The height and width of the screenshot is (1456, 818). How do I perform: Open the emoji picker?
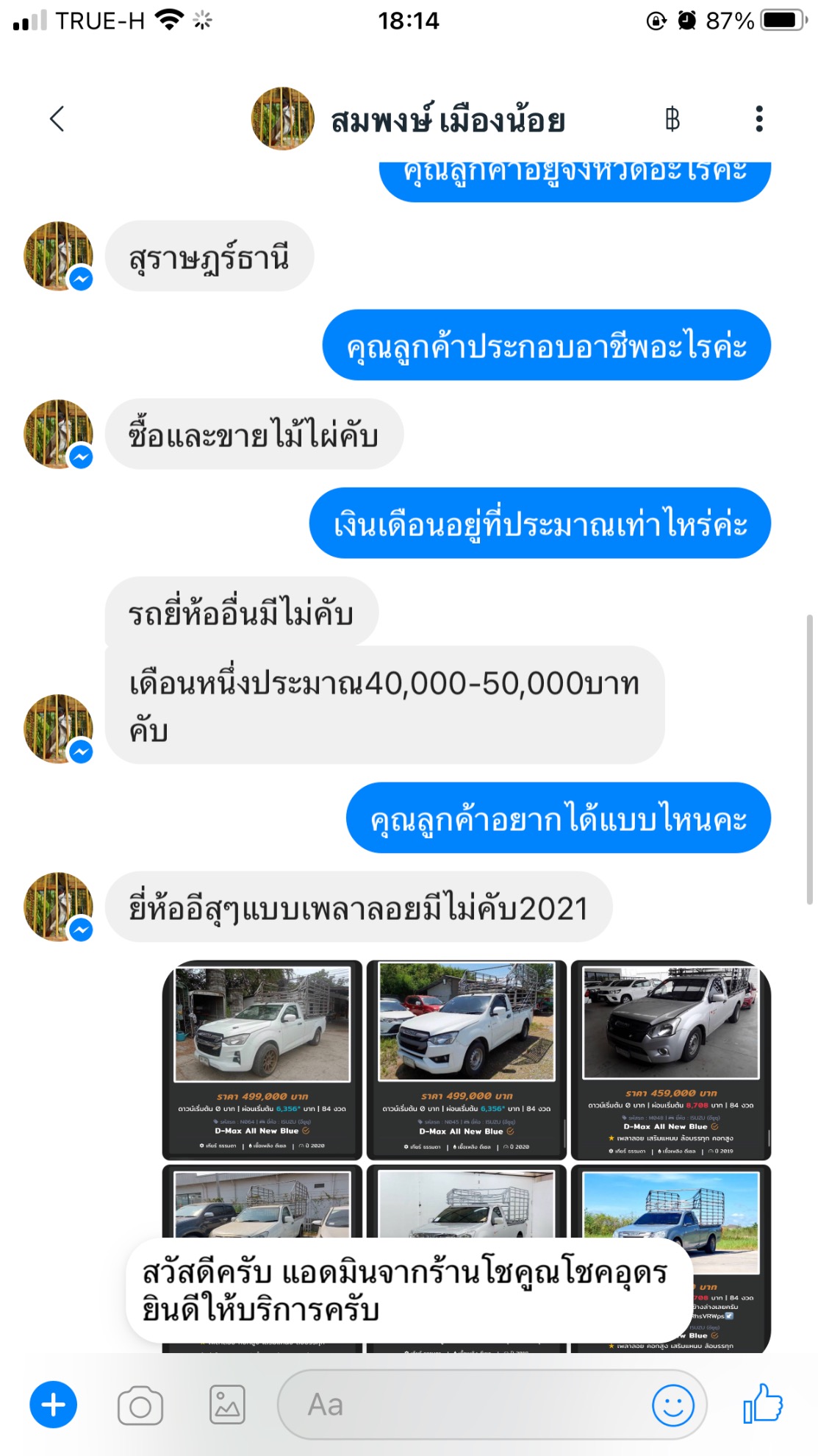pyautogui.click(x=673, y=1405)
